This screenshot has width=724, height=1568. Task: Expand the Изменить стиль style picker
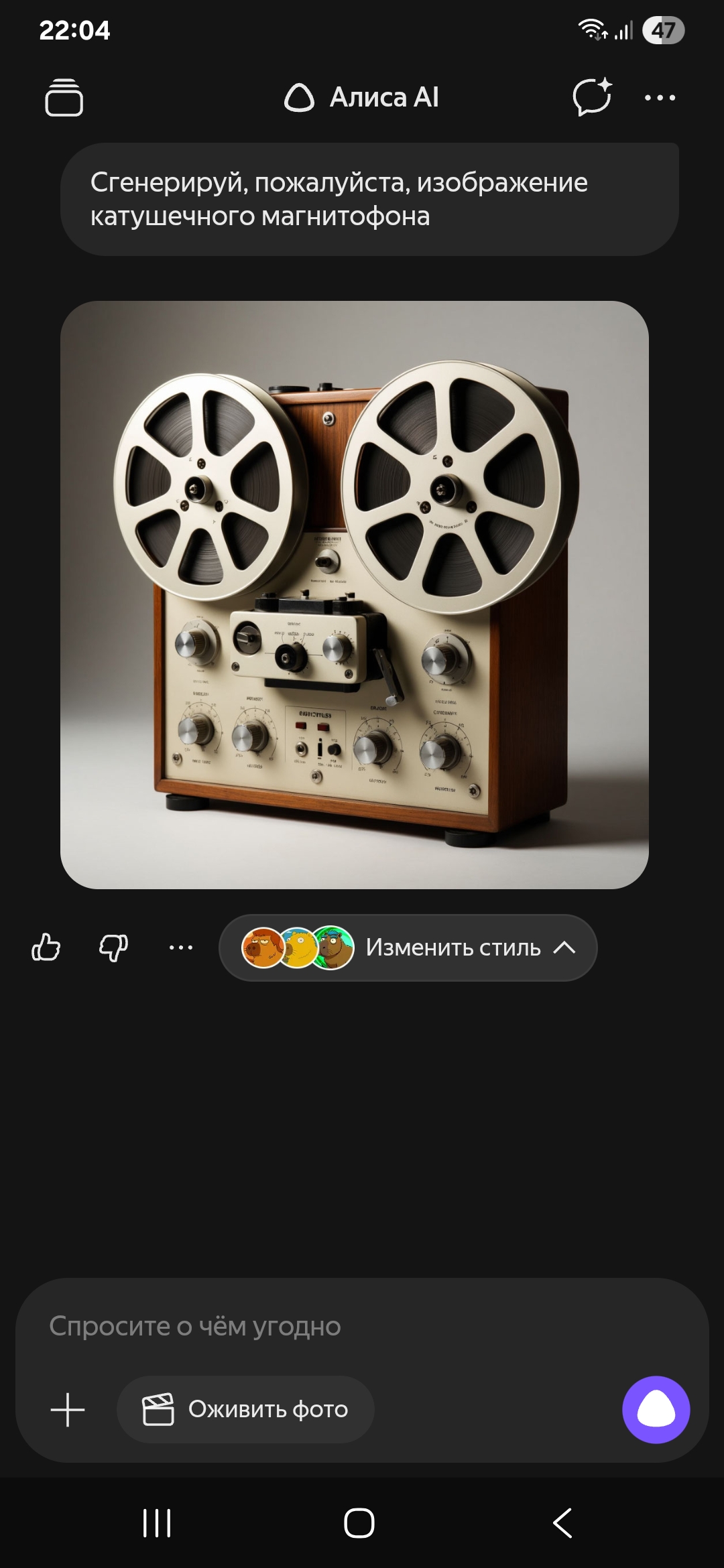[408, 948]
